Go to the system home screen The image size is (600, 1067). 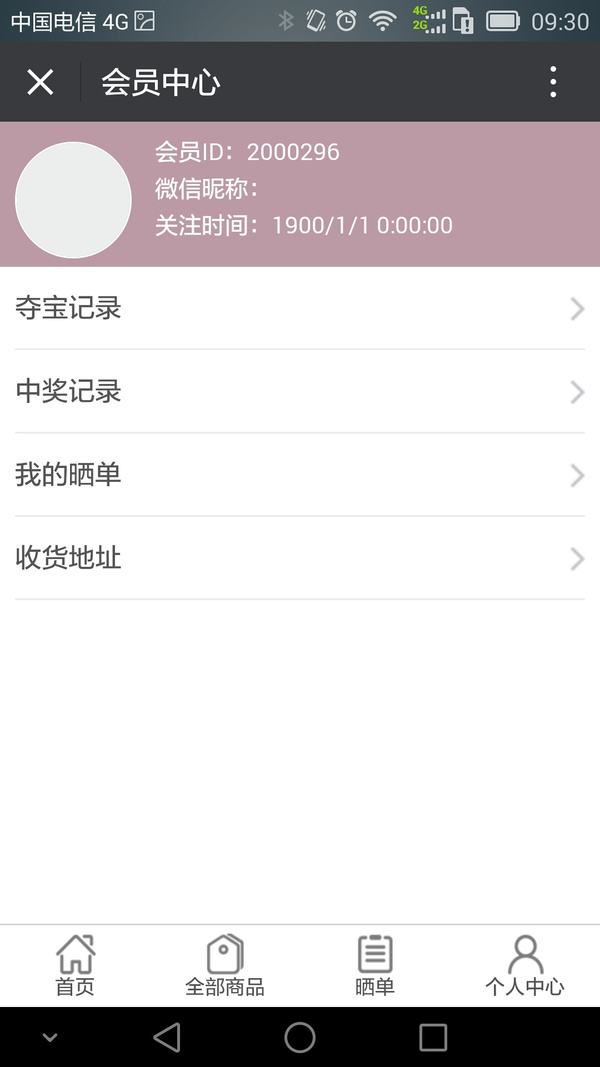(300, 1037)
